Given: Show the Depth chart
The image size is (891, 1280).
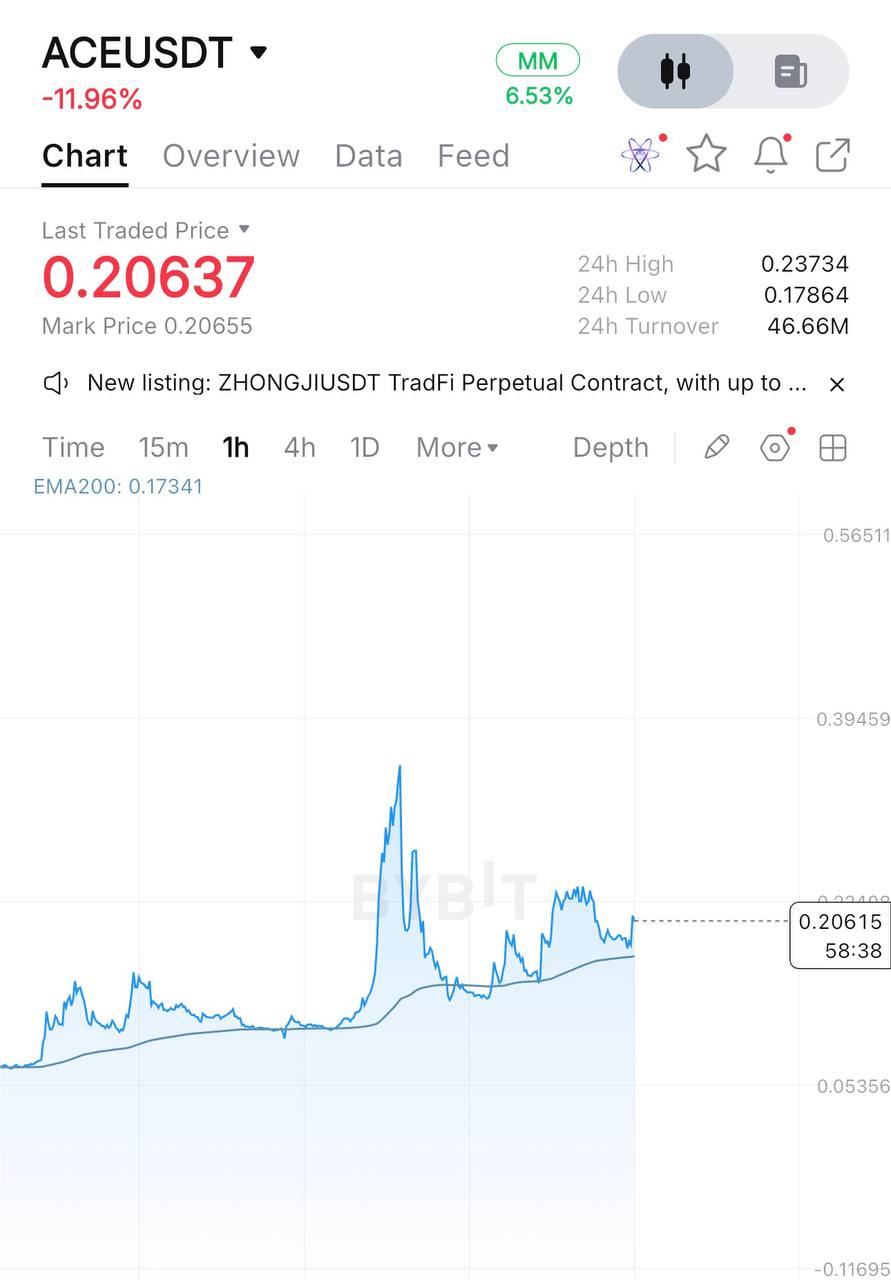Looking at the screenshot, I should 611,447.
